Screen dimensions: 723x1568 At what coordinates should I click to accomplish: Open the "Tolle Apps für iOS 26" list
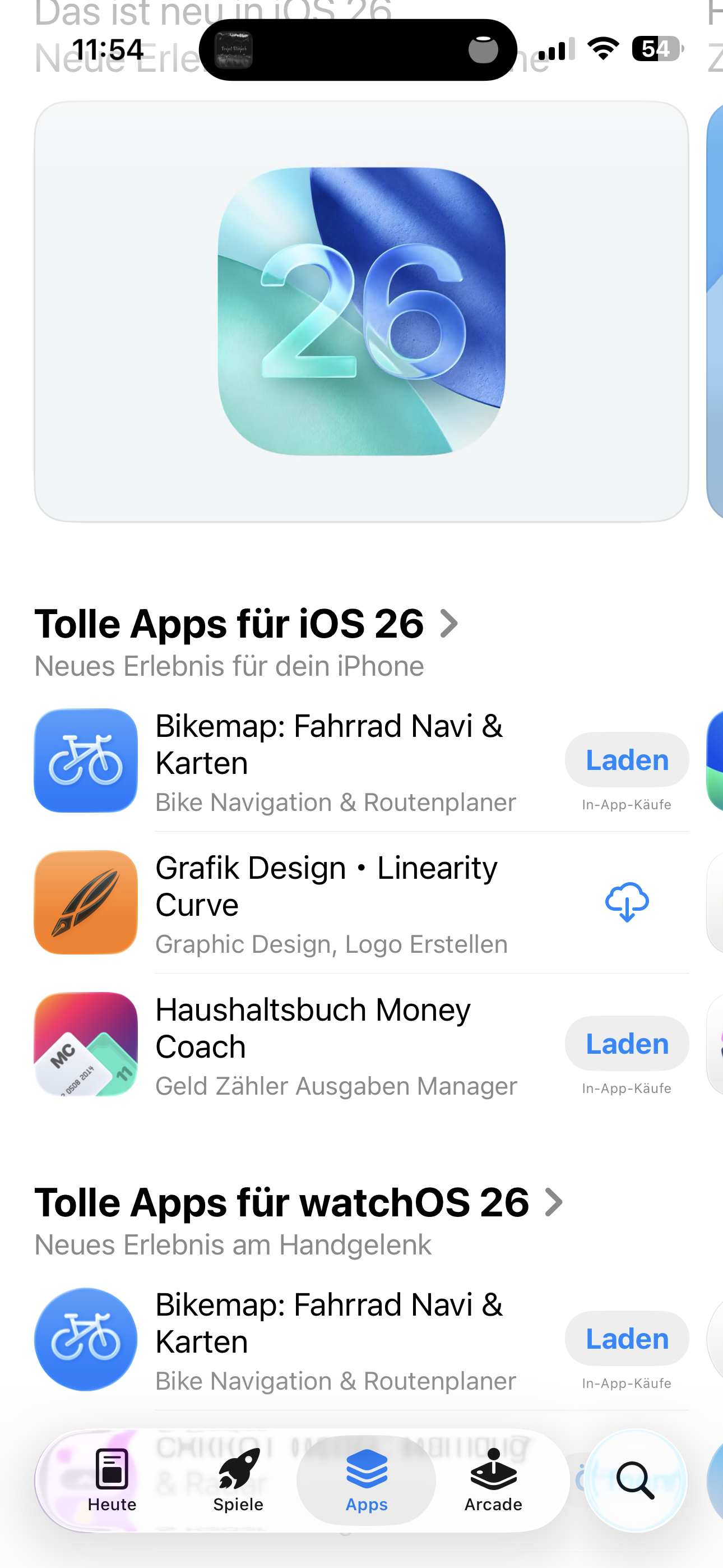click(246, 624)
